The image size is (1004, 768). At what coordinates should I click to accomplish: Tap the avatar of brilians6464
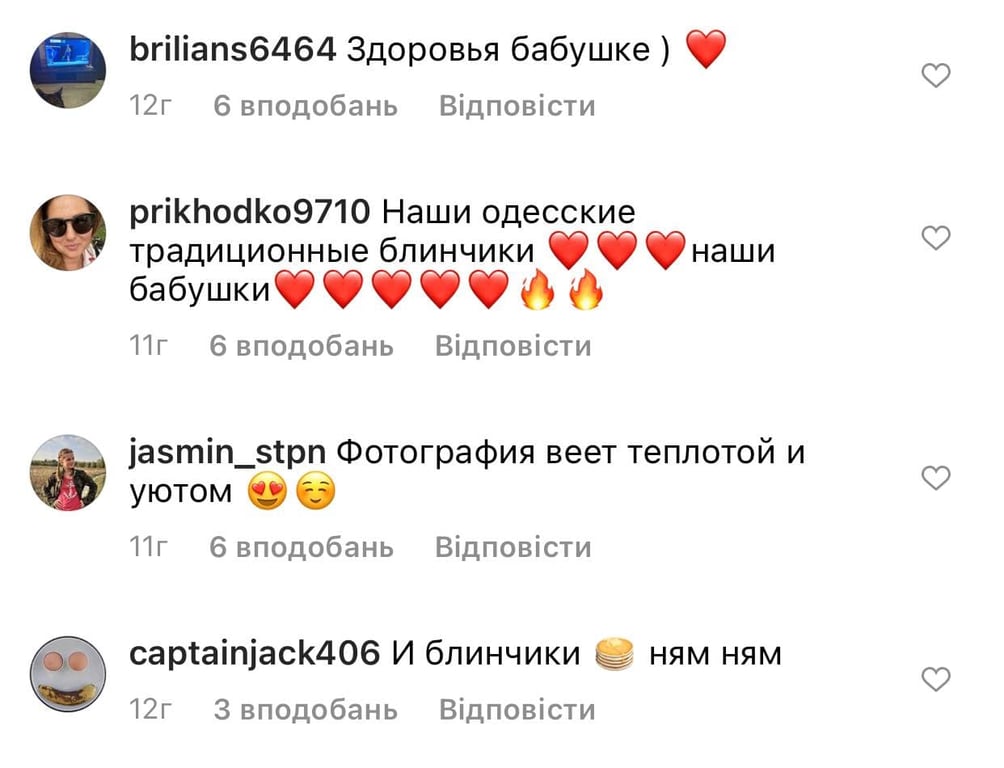click(68, 70)
